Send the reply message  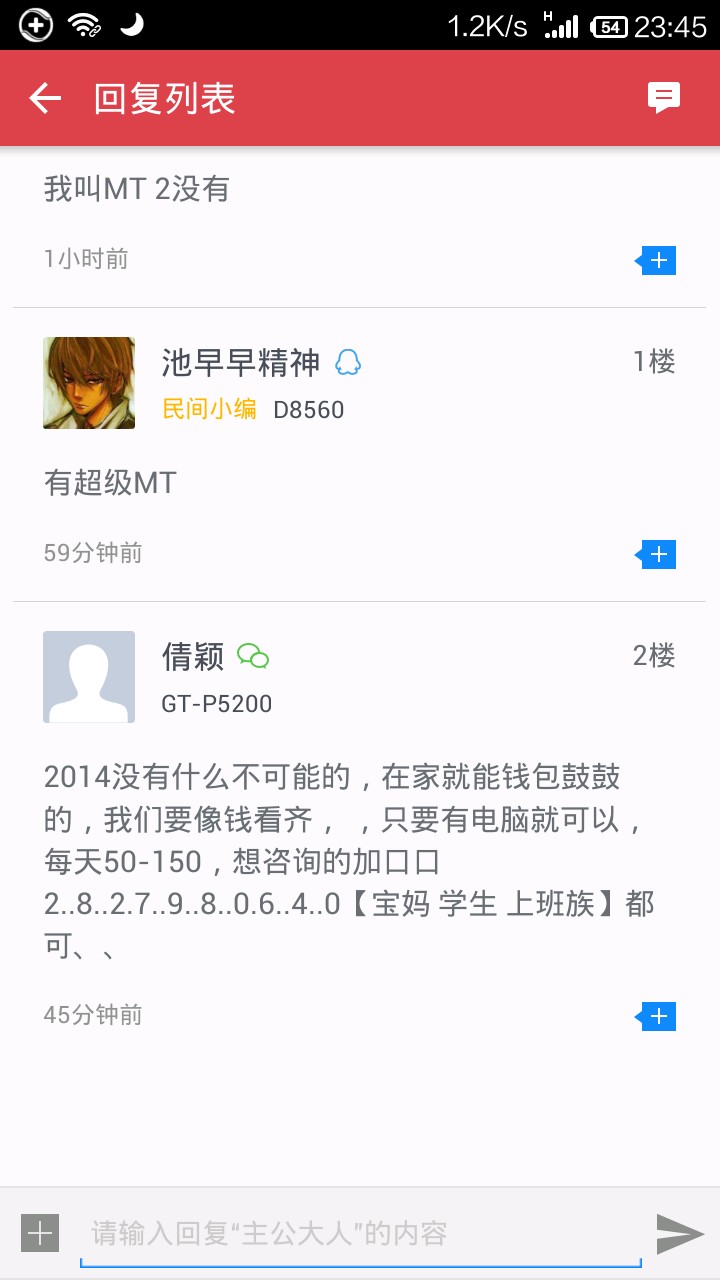coord(680,1233)
